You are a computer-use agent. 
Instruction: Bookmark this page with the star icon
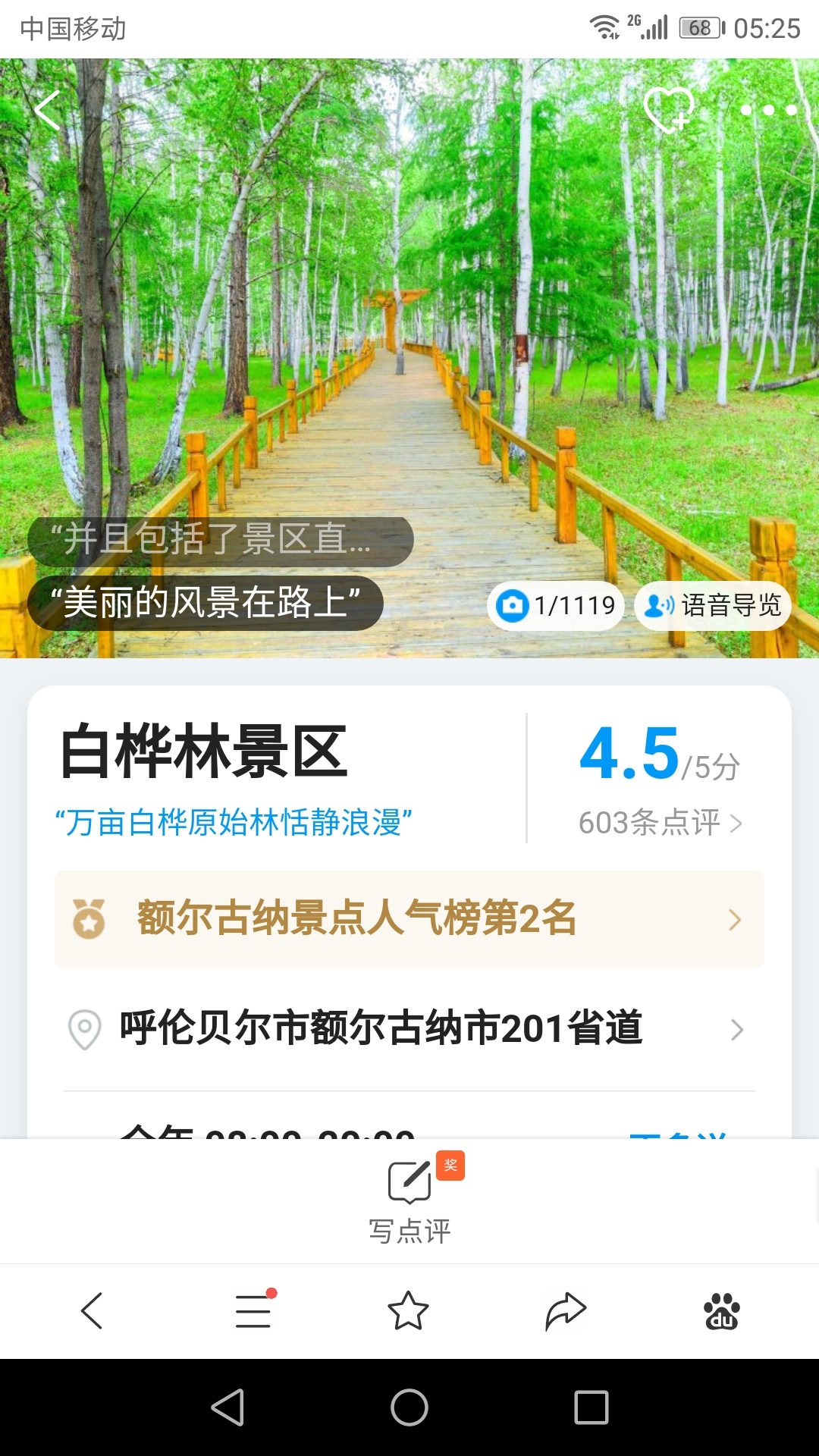(x=408, y=1310)
